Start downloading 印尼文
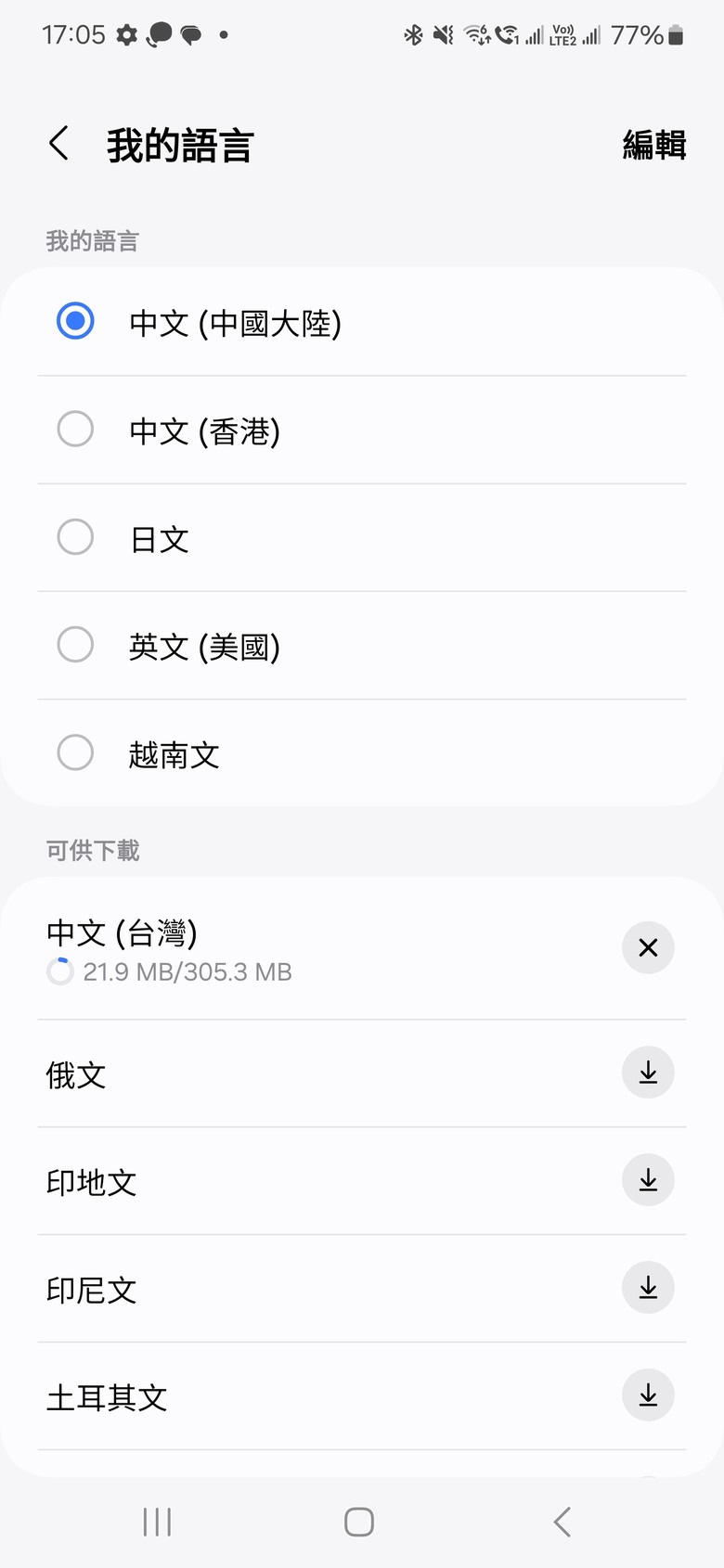The image size is (724, 1568). click(x=648, y=1288)
